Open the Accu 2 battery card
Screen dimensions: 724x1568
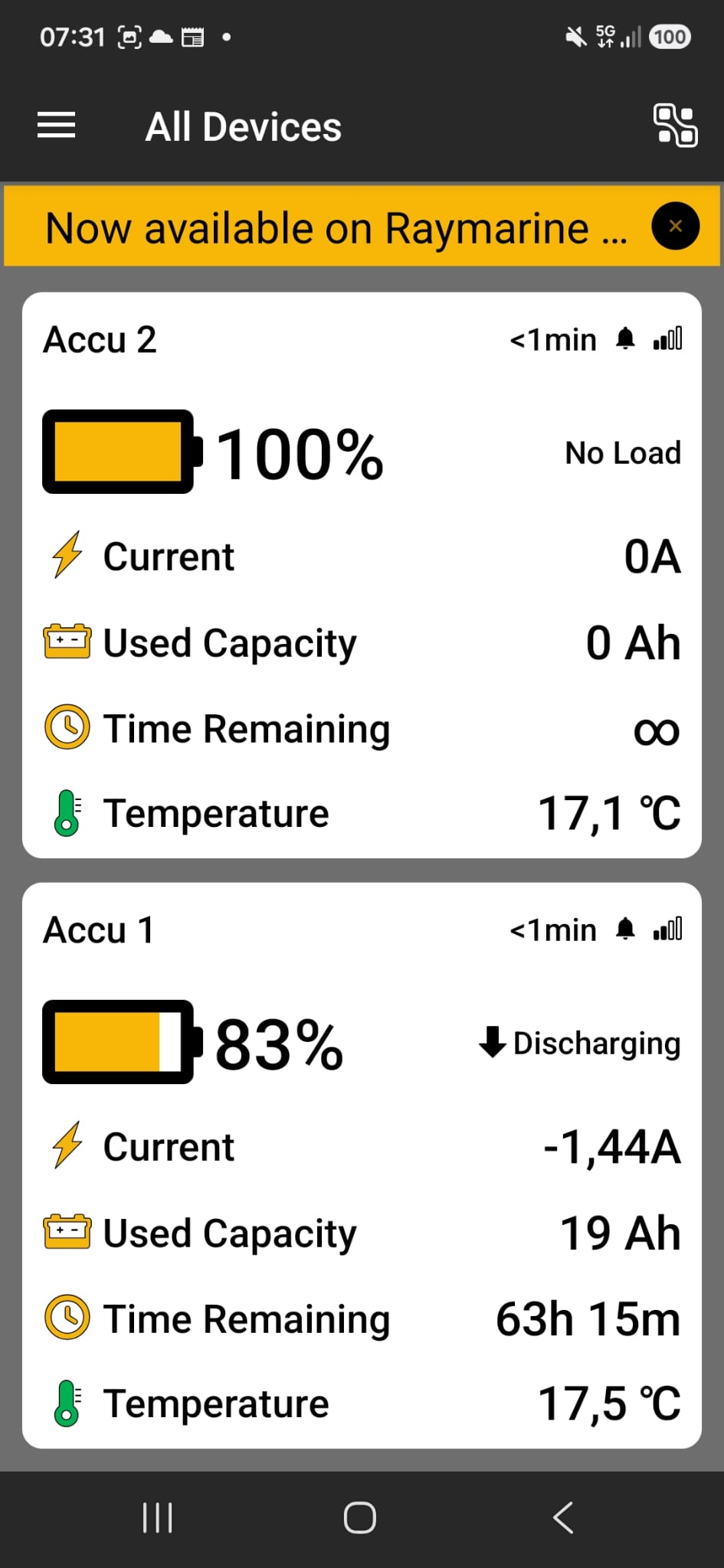point(362,575)
